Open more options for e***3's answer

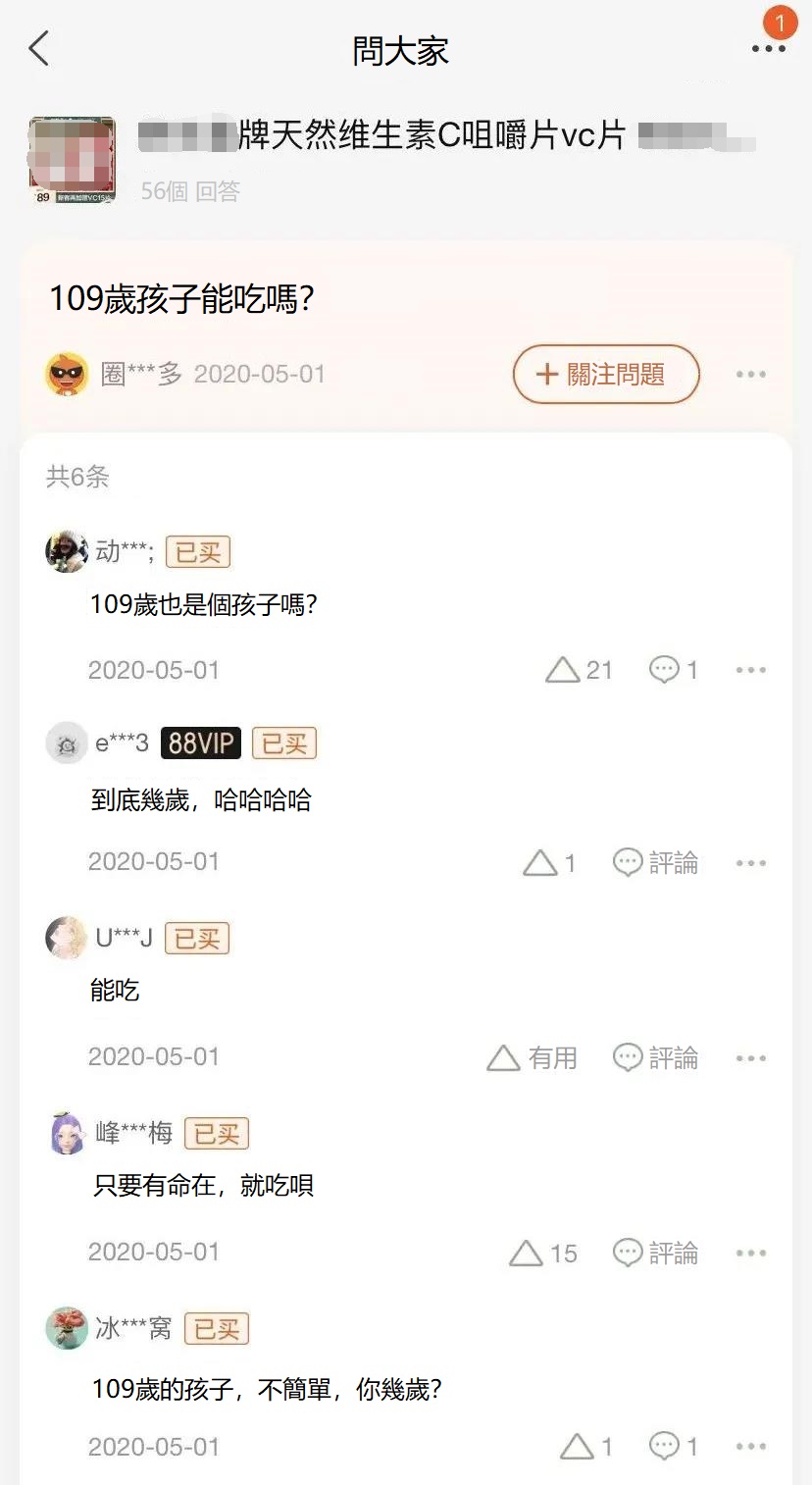(750, 863)
